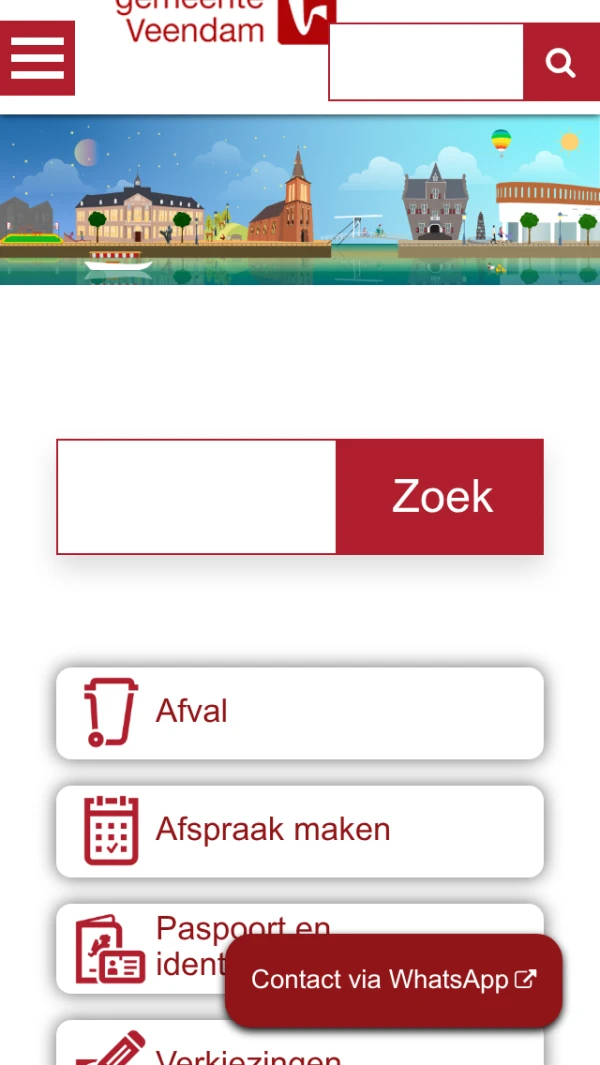Screen dimensions: 600x1065
Task: Go to homepage via Veendam logo
Action: click(x=225, y=22)
